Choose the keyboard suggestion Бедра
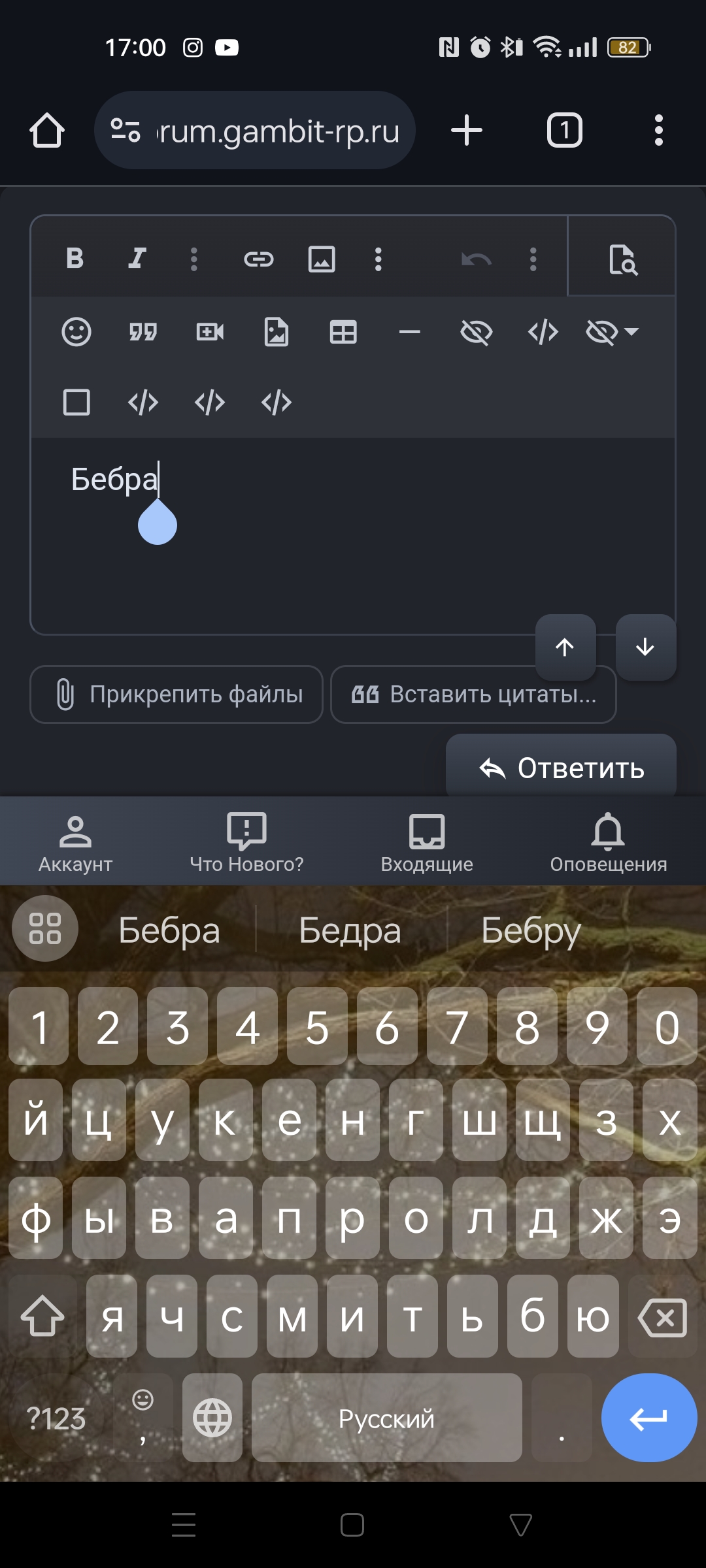Image resolution: width=706 pixels, height=1568 pixels. (350, 930)
